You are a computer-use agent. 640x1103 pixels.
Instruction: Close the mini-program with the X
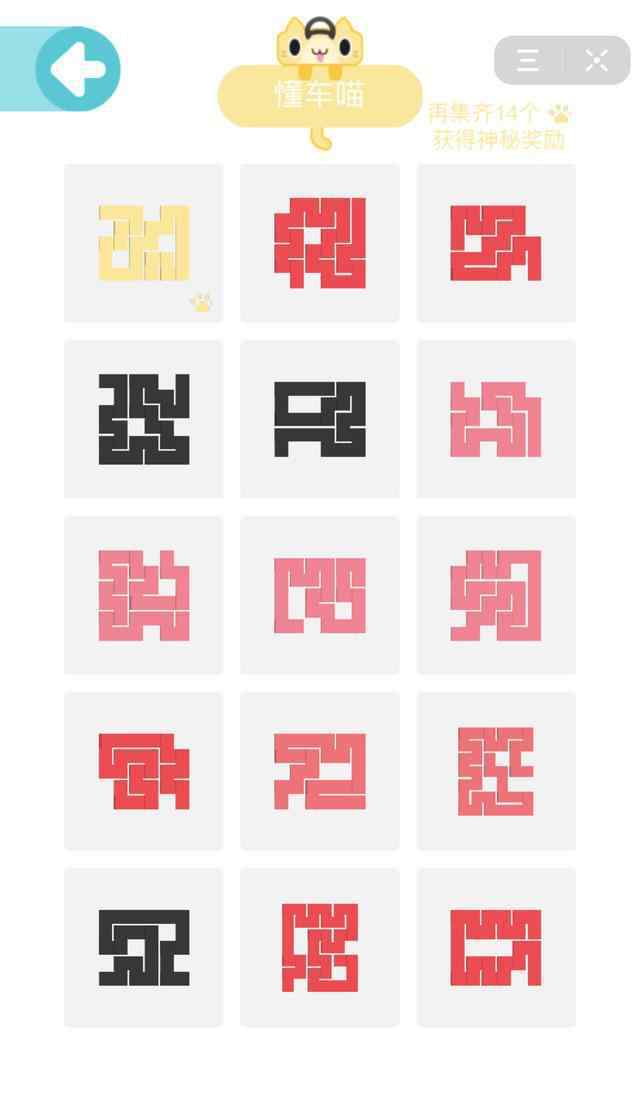tap(596, 60)
